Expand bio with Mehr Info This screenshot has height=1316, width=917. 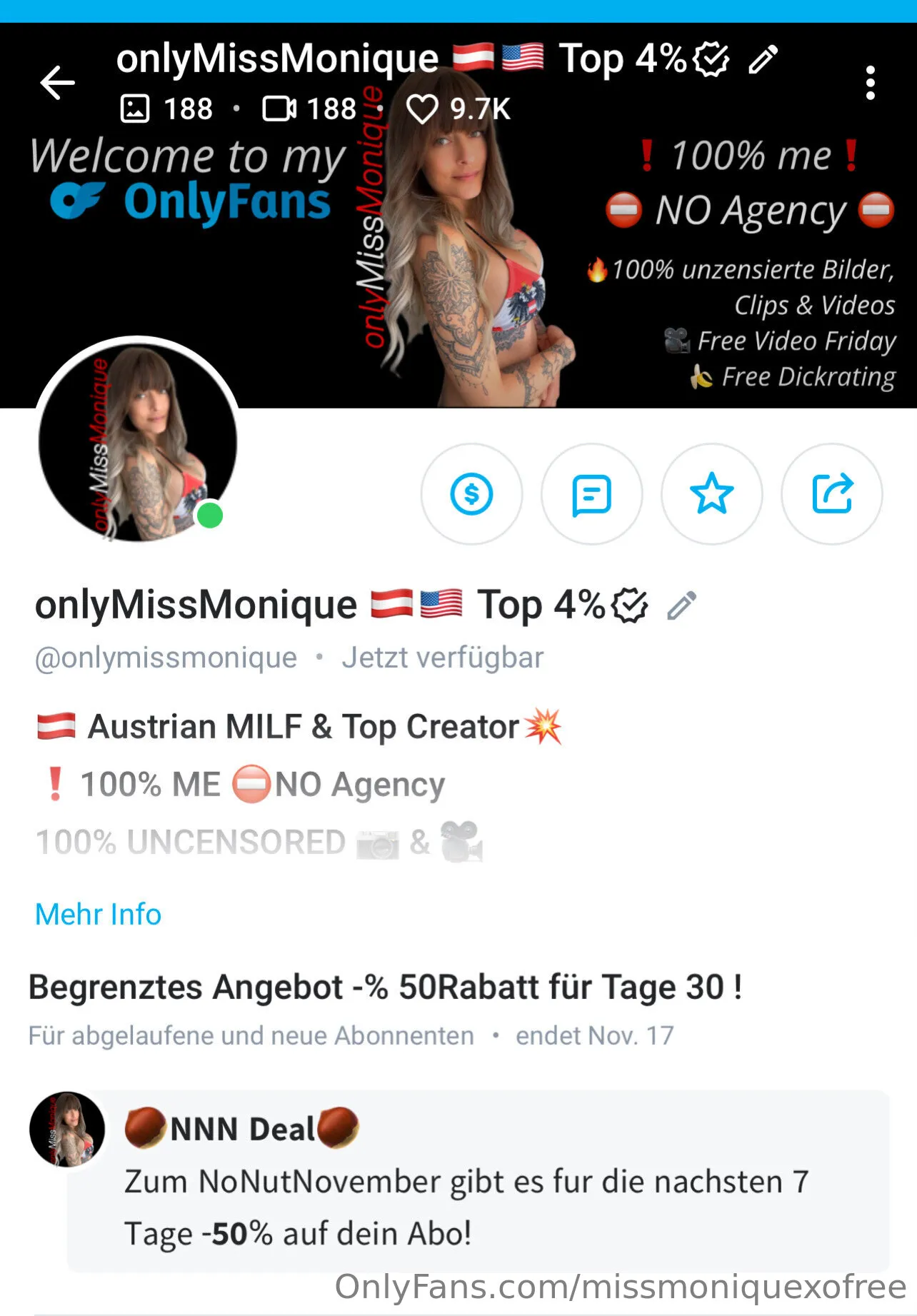click(97, 915)
